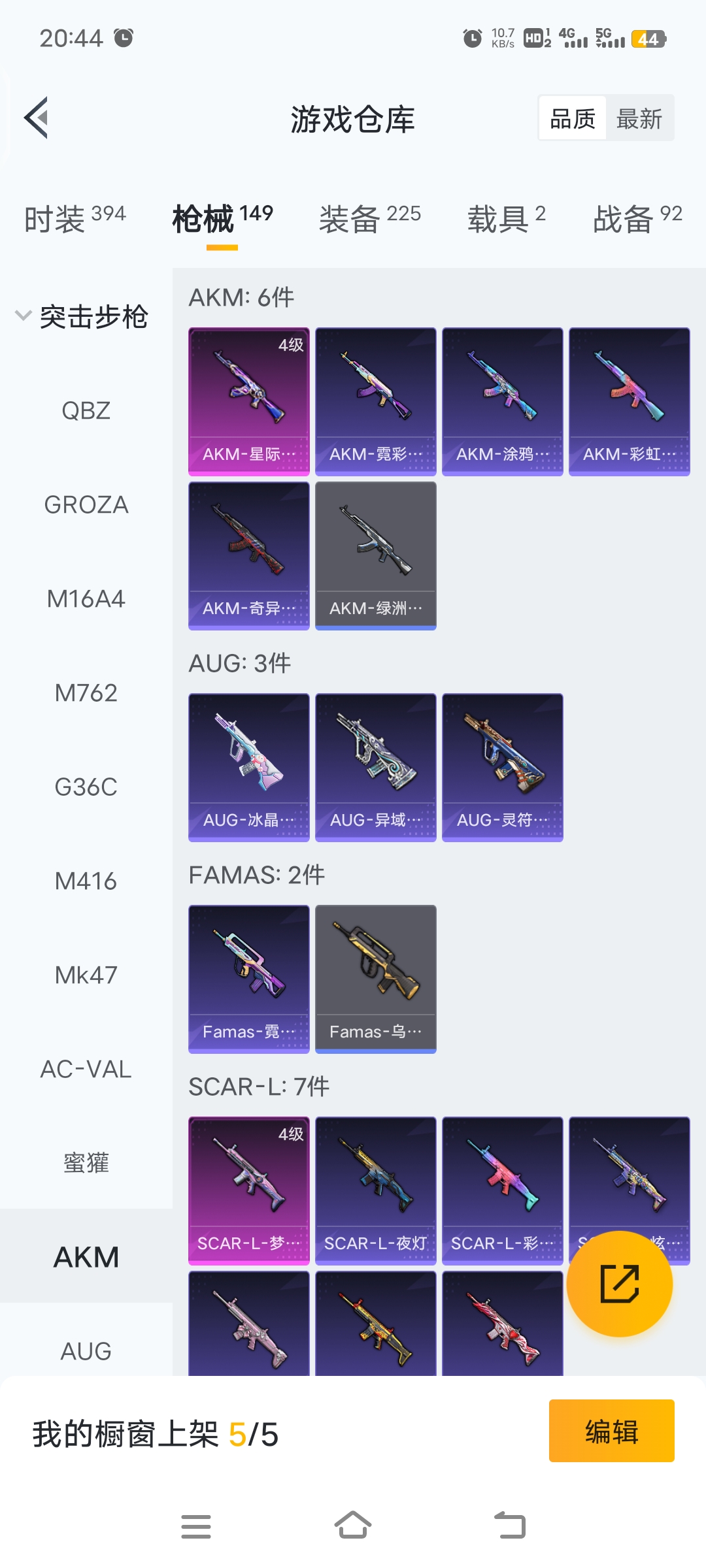706x1568 pixels.
Task: Open the AKM-绿洲 skin tile
Action: click(375, 555)
